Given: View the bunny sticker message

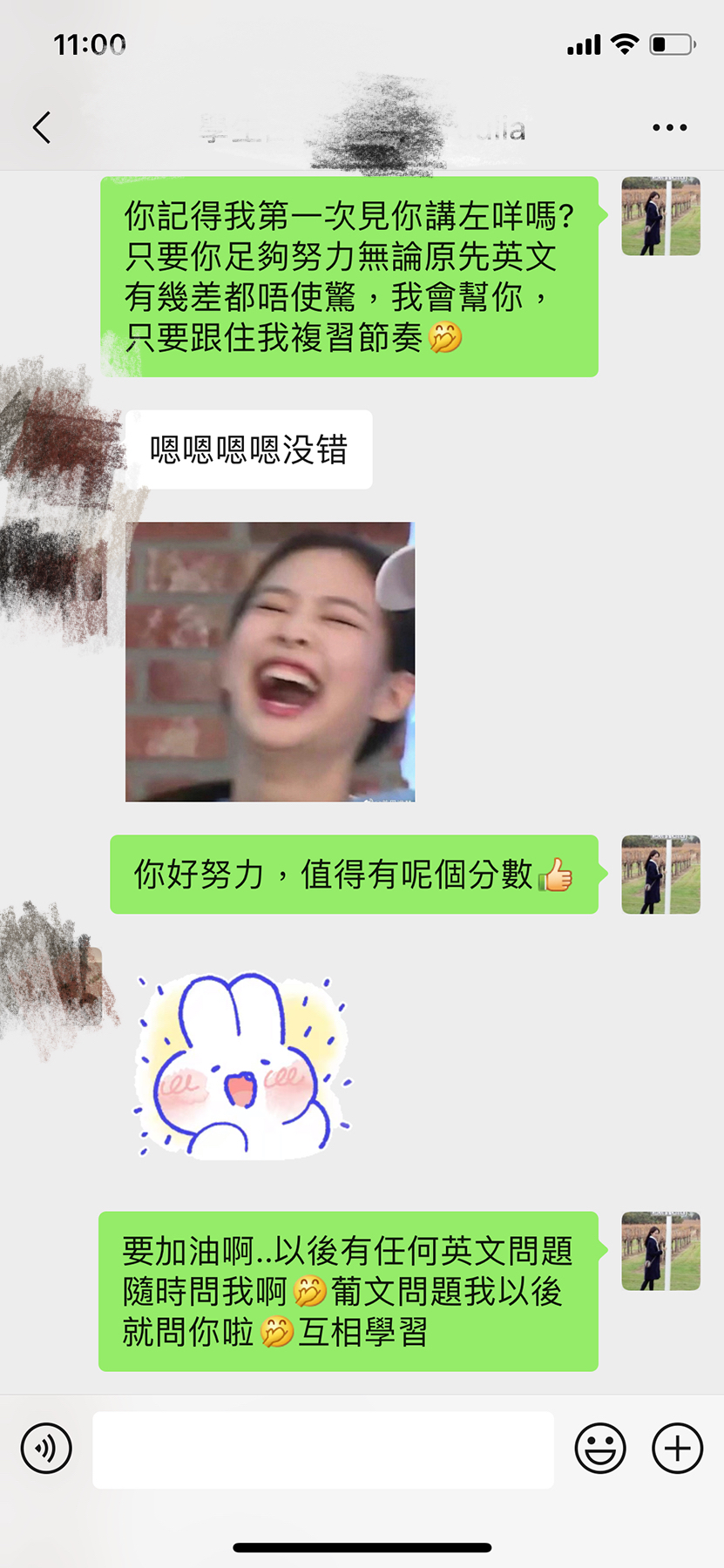Looking at the screenshot, I should coord(244,1064).
